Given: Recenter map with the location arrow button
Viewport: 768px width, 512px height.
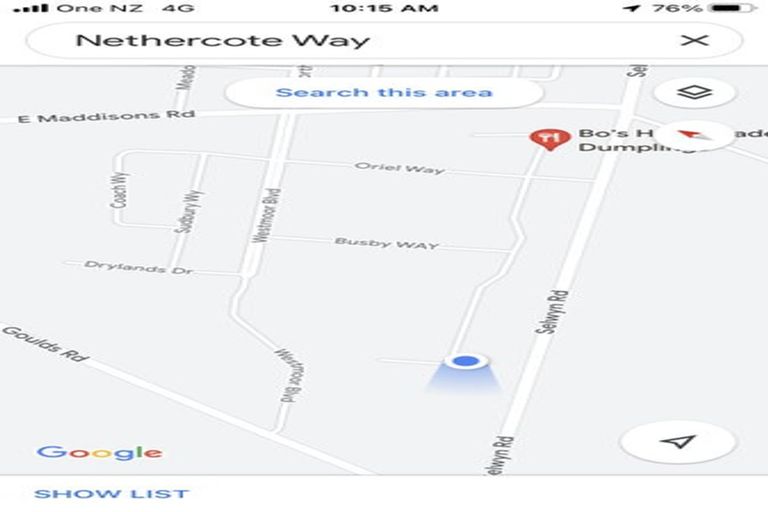Looking at the screenshot, I should pos(678,441).
